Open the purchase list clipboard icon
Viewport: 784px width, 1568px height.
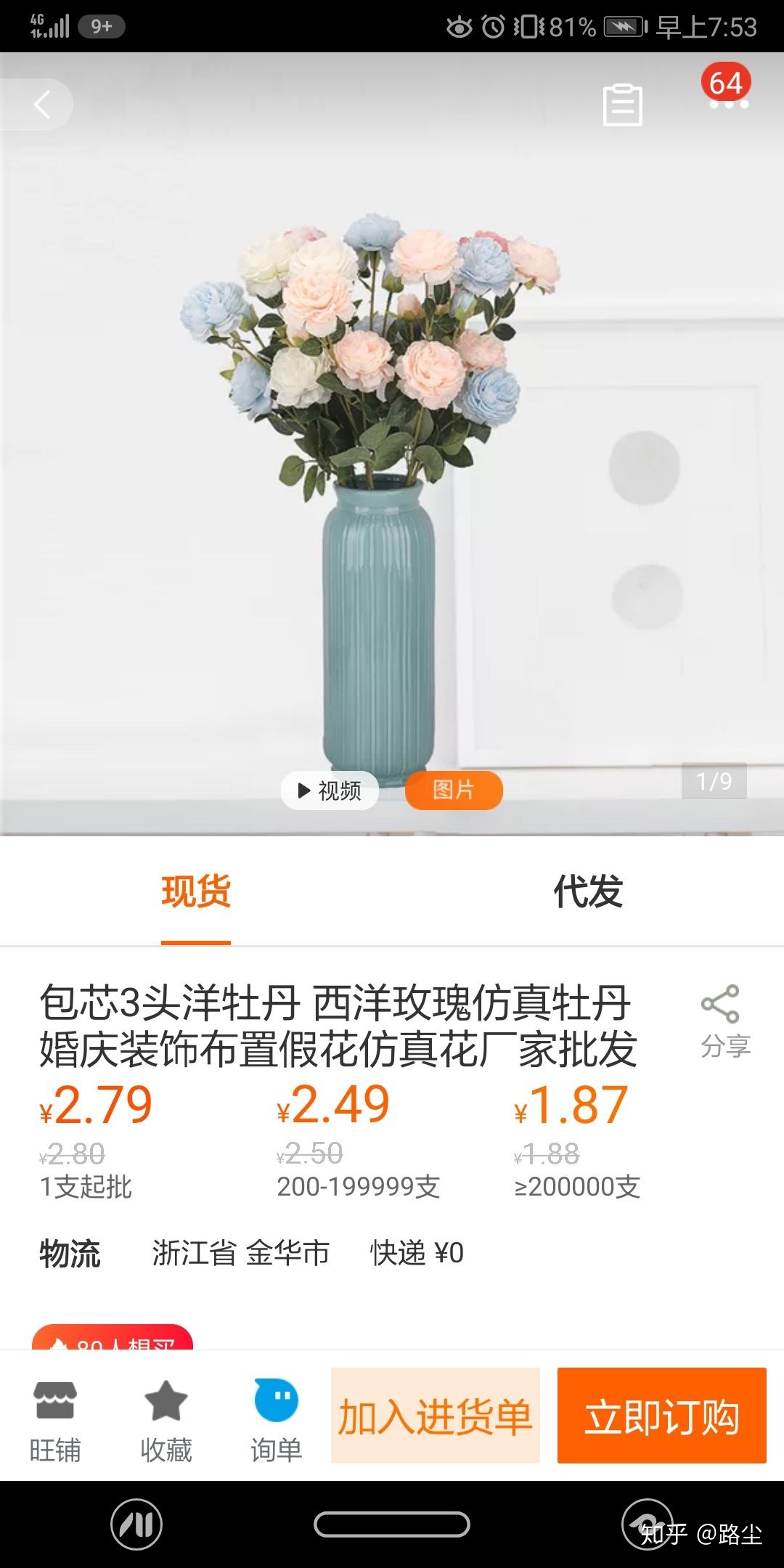click(x=622, y=105)
